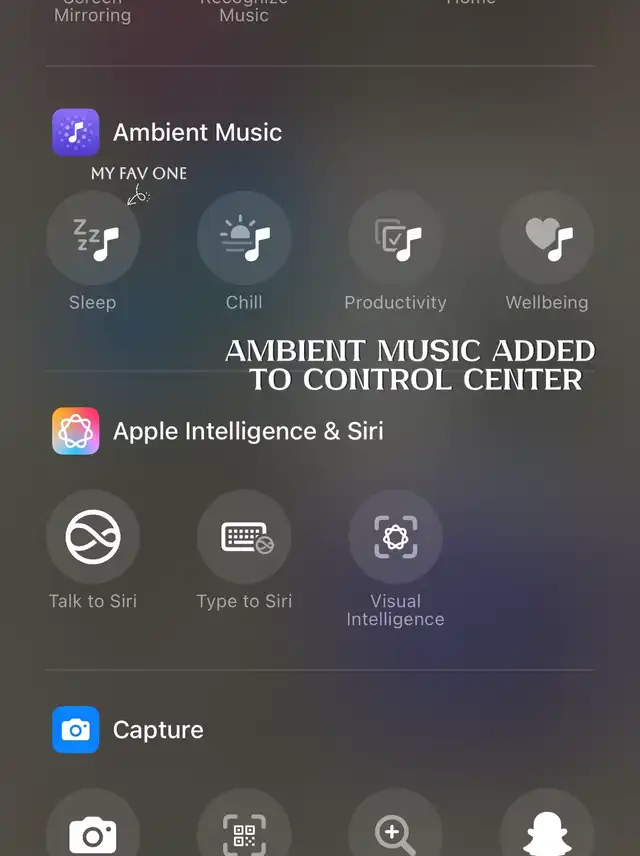640x856 pixels.
Task: Select the Type to Siri control
Action: point(244,537)
